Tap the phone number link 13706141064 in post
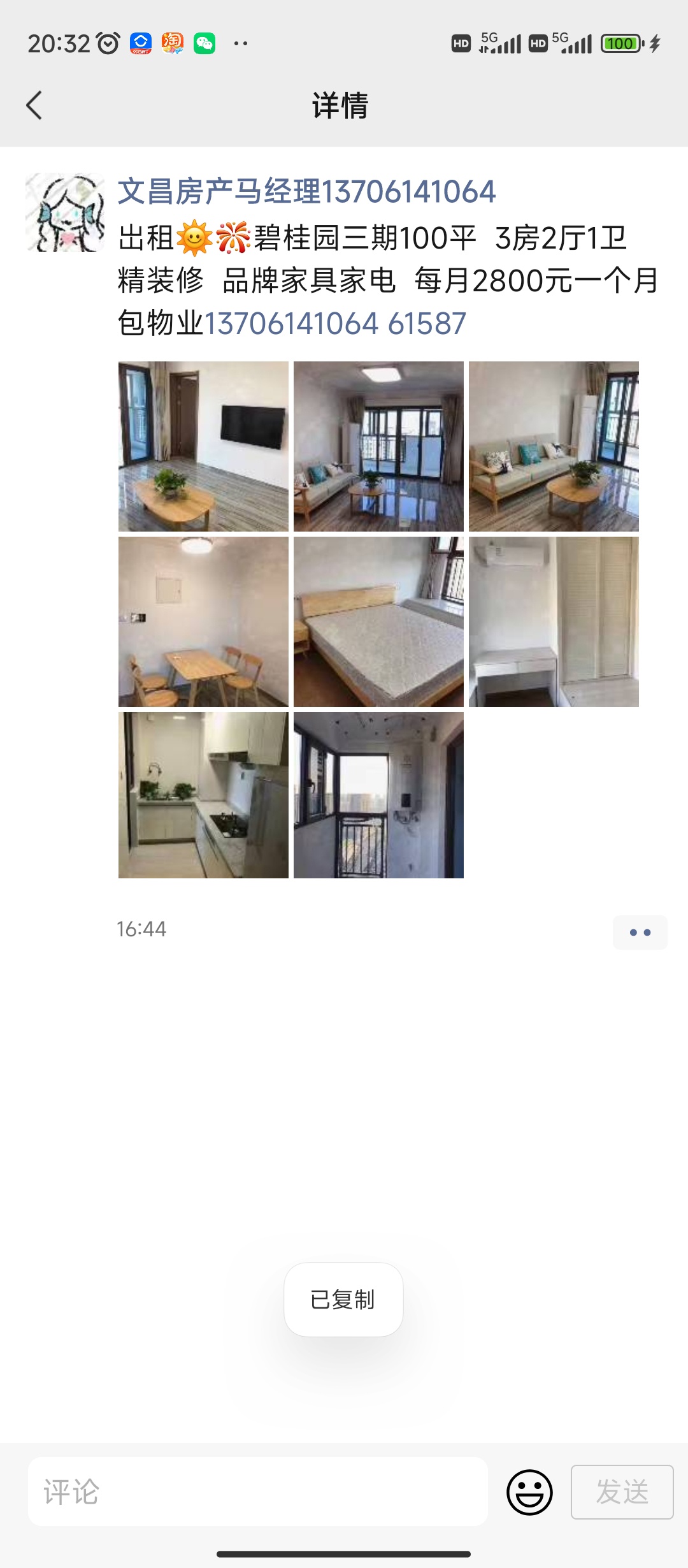 [291, 323]
